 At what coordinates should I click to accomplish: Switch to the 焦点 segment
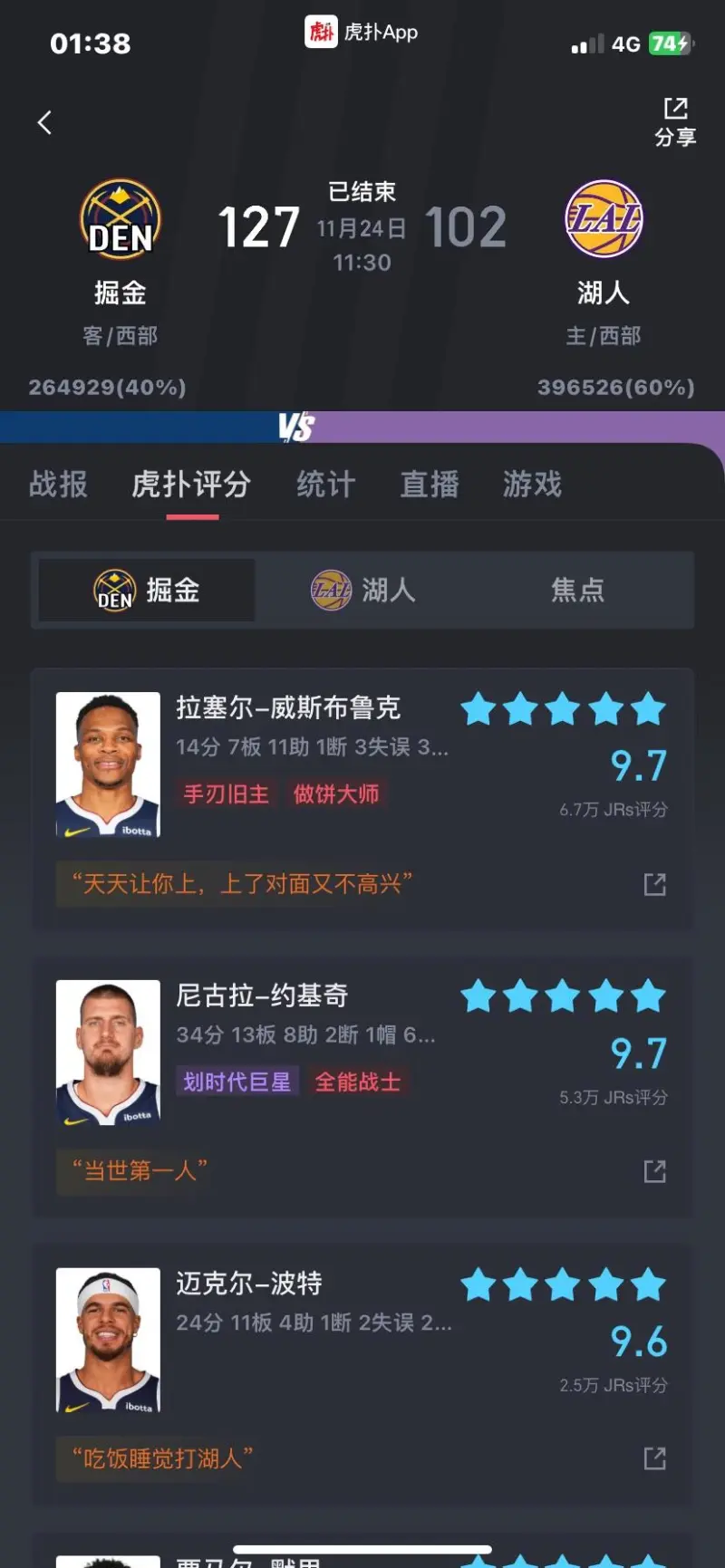point(577,591)
